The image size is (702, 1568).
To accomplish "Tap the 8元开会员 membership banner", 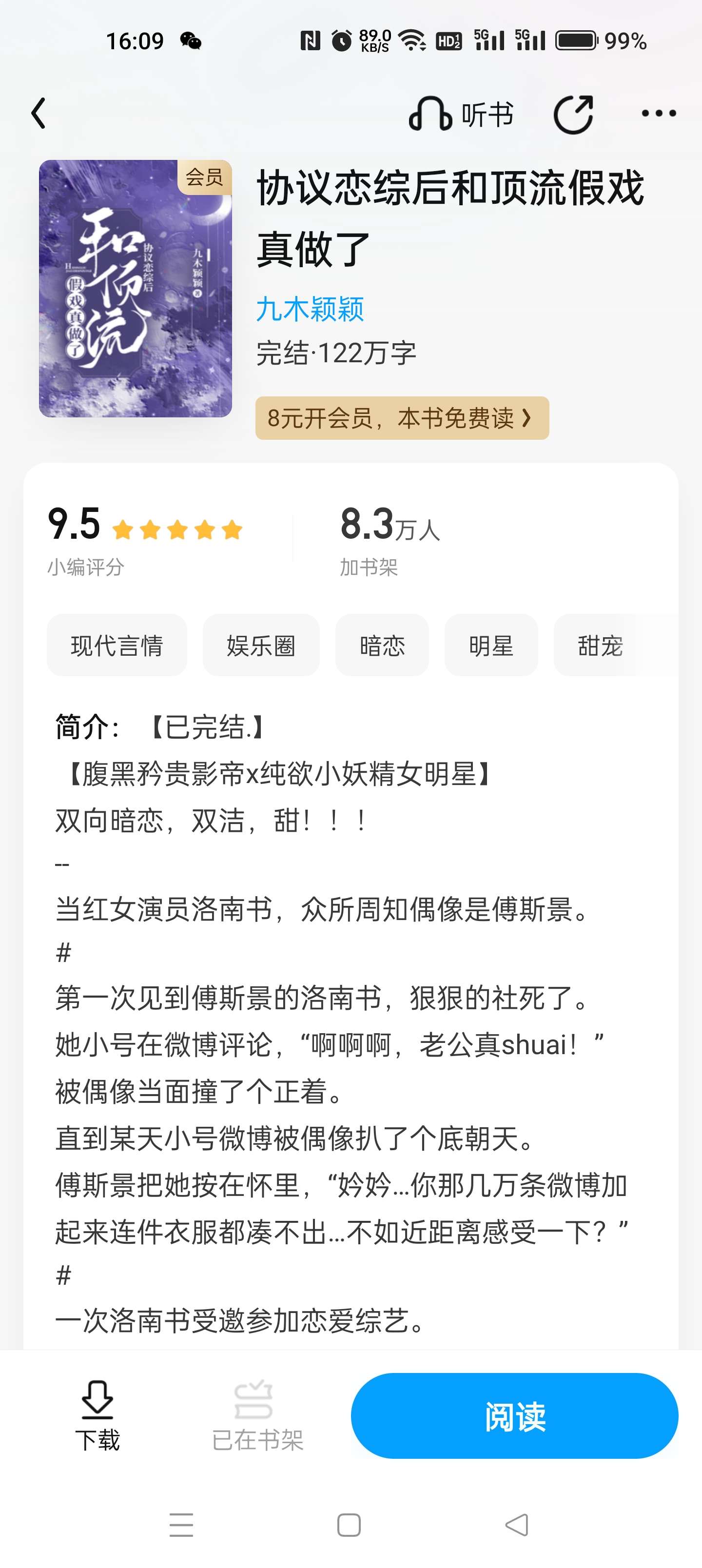I will coord(402,417).
